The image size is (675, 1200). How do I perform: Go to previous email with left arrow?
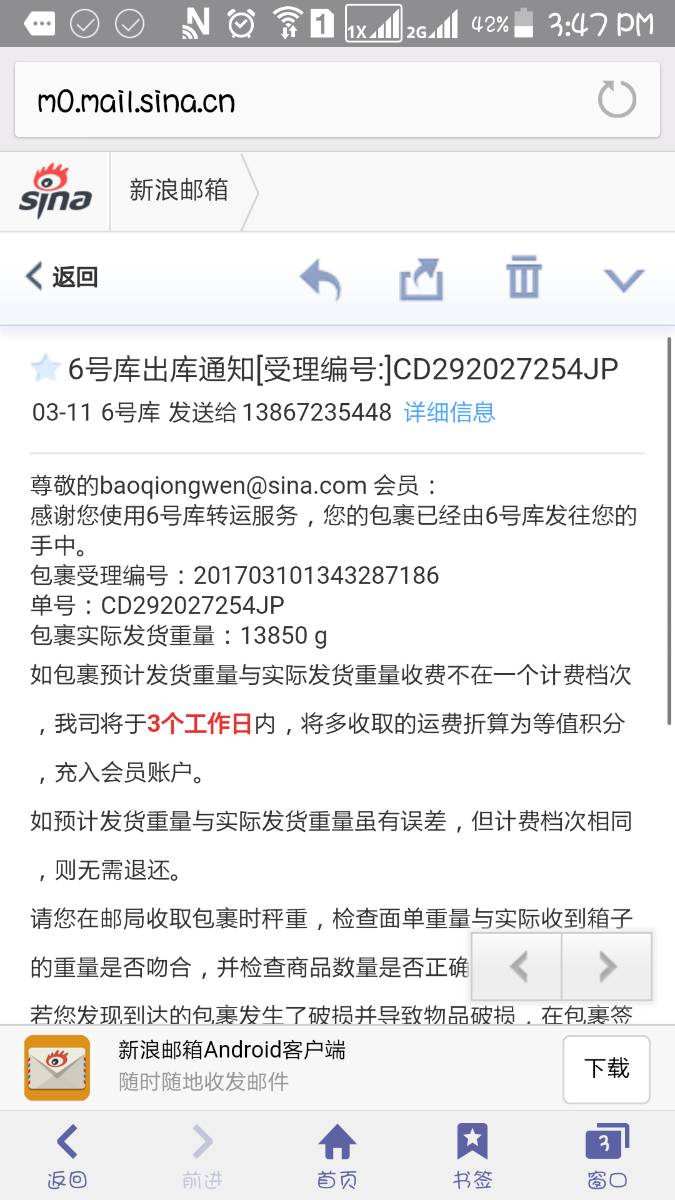(517, 966)
